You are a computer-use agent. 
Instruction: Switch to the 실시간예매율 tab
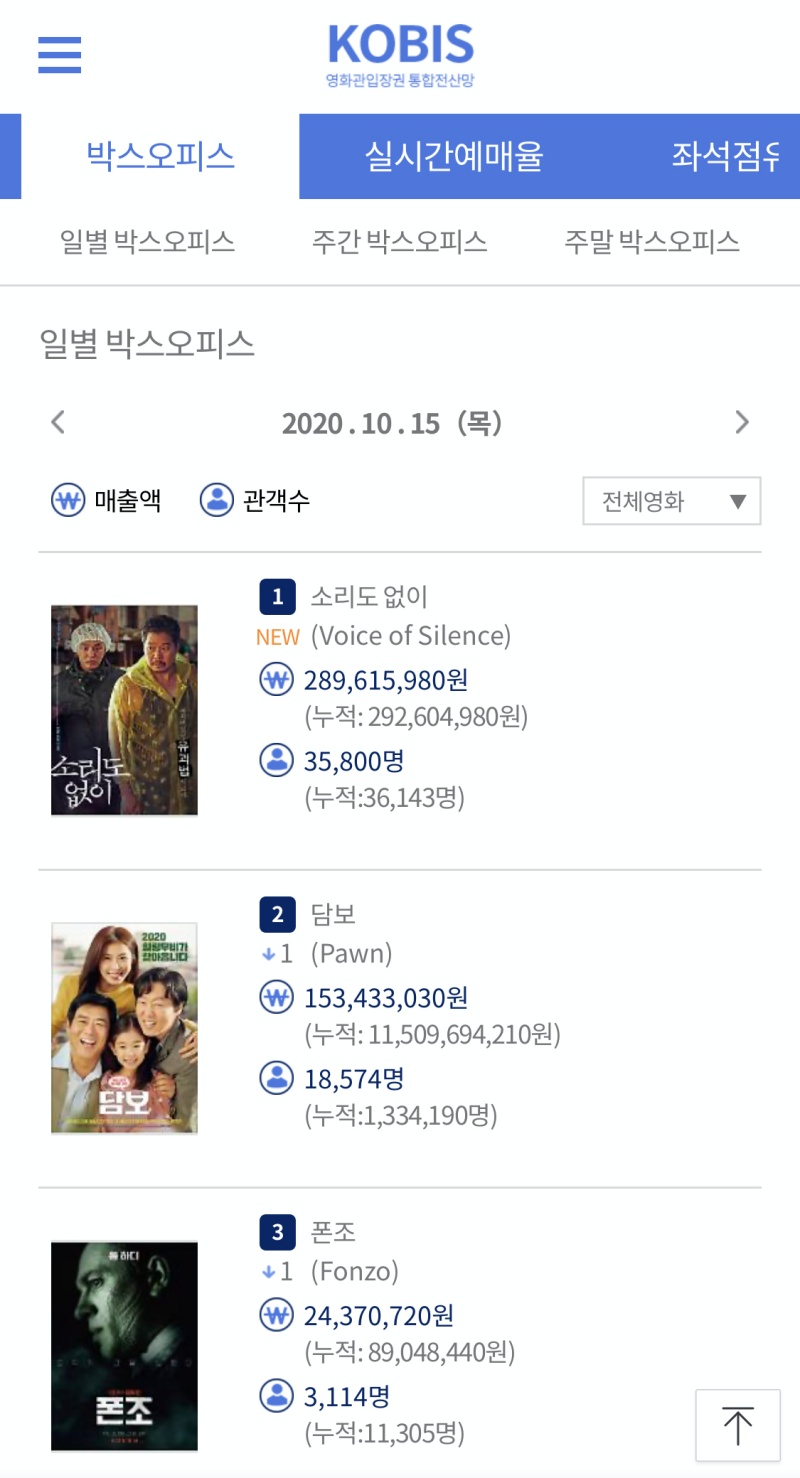pyautogui.click(x=453, y=157)
